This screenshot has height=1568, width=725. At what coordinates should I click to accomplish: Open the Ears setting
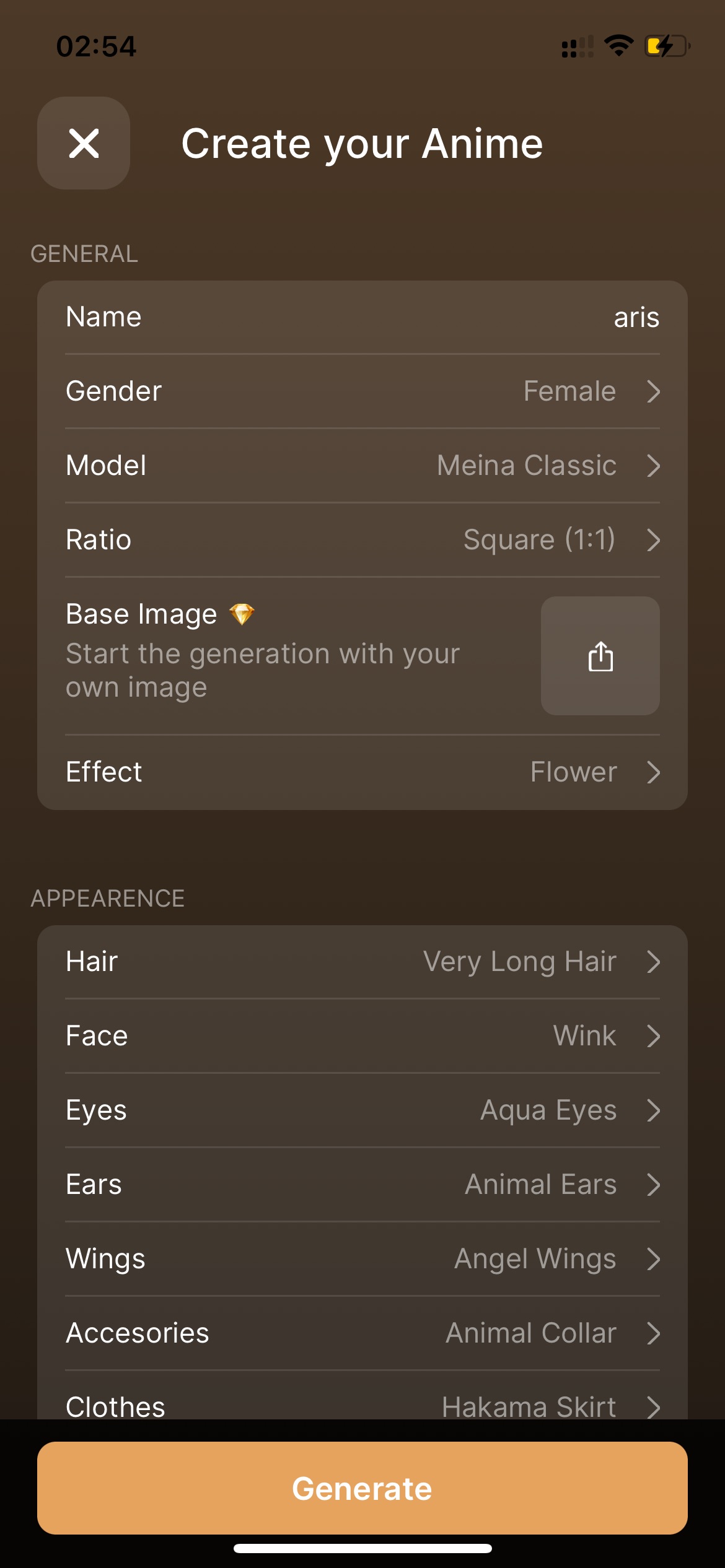tap(362, 1185)
